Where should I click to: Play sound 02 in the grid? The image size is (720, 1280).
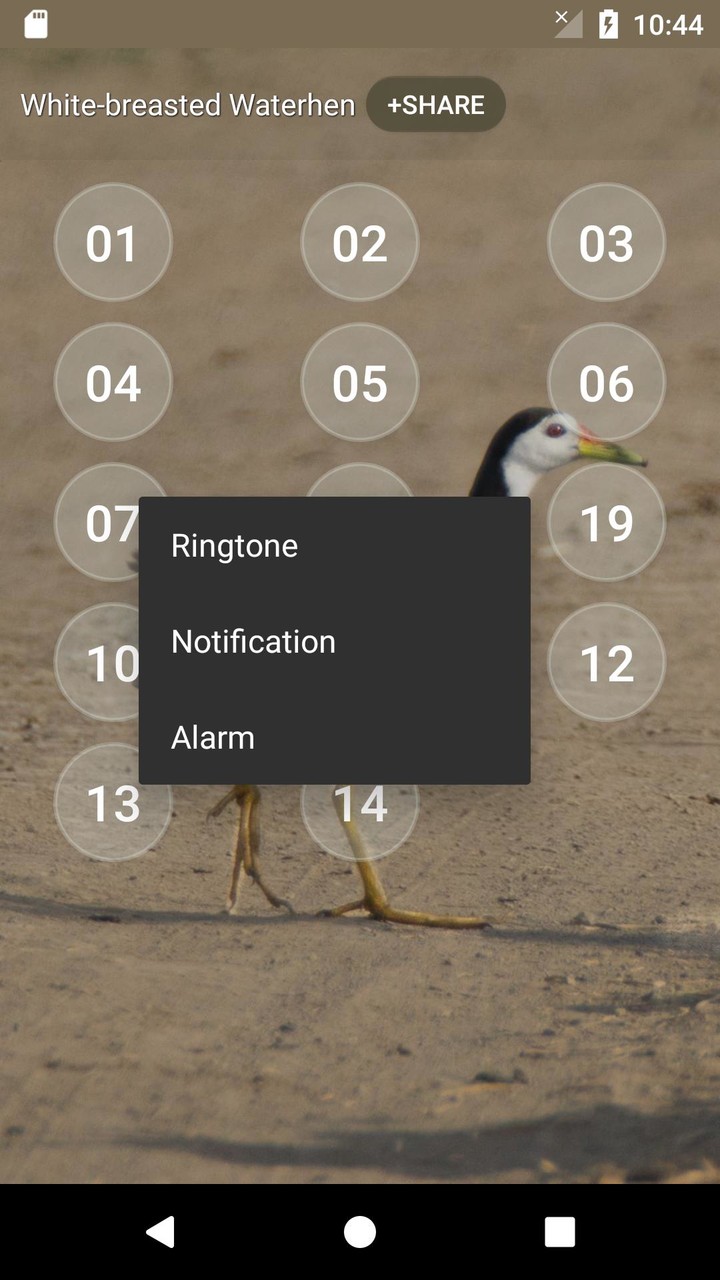click(359, 242)
